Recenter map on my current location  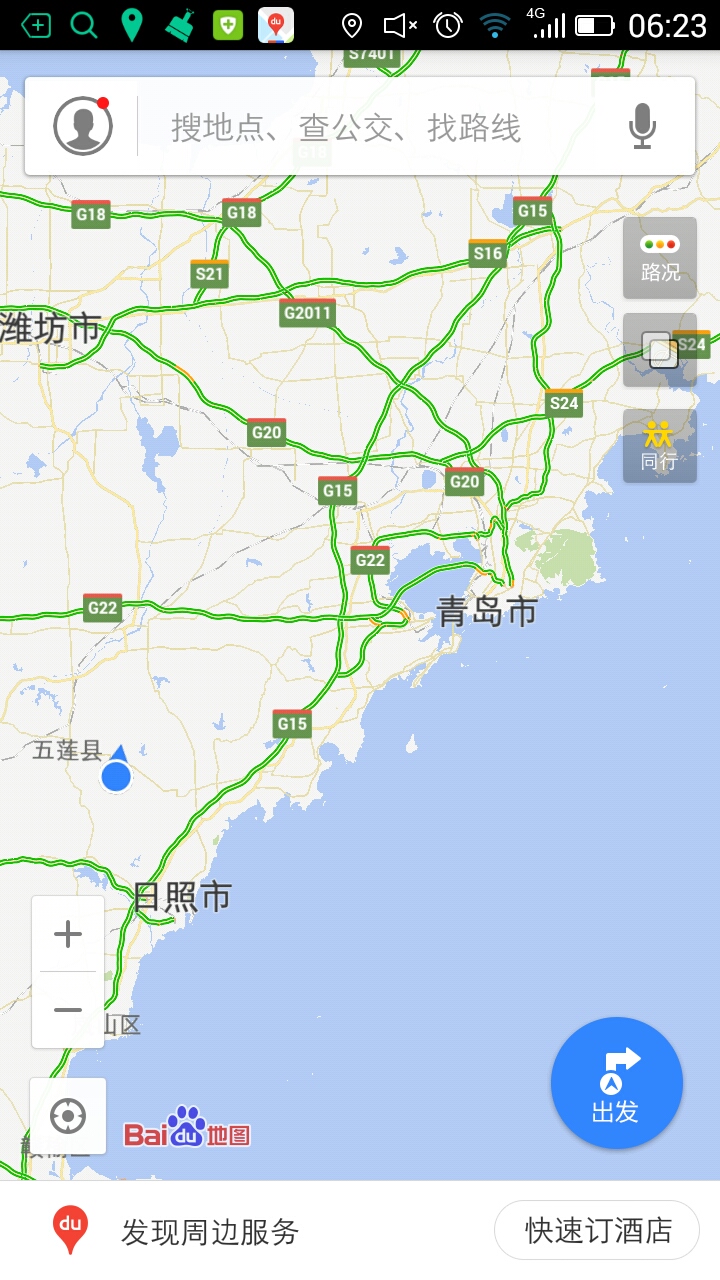tap(68, 1115)
